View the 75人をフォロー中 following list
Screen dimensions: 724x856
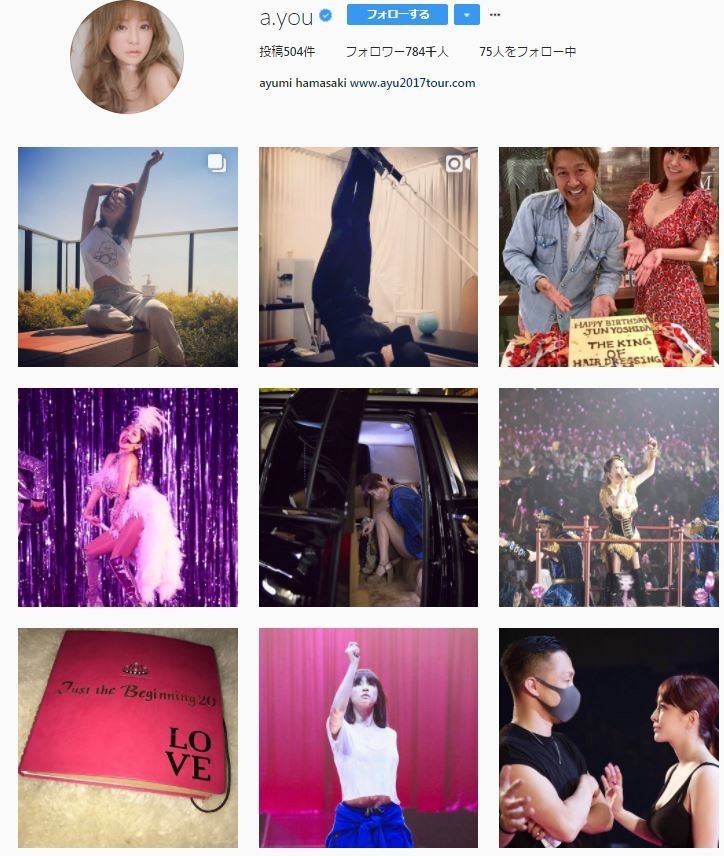pos(527,51)
